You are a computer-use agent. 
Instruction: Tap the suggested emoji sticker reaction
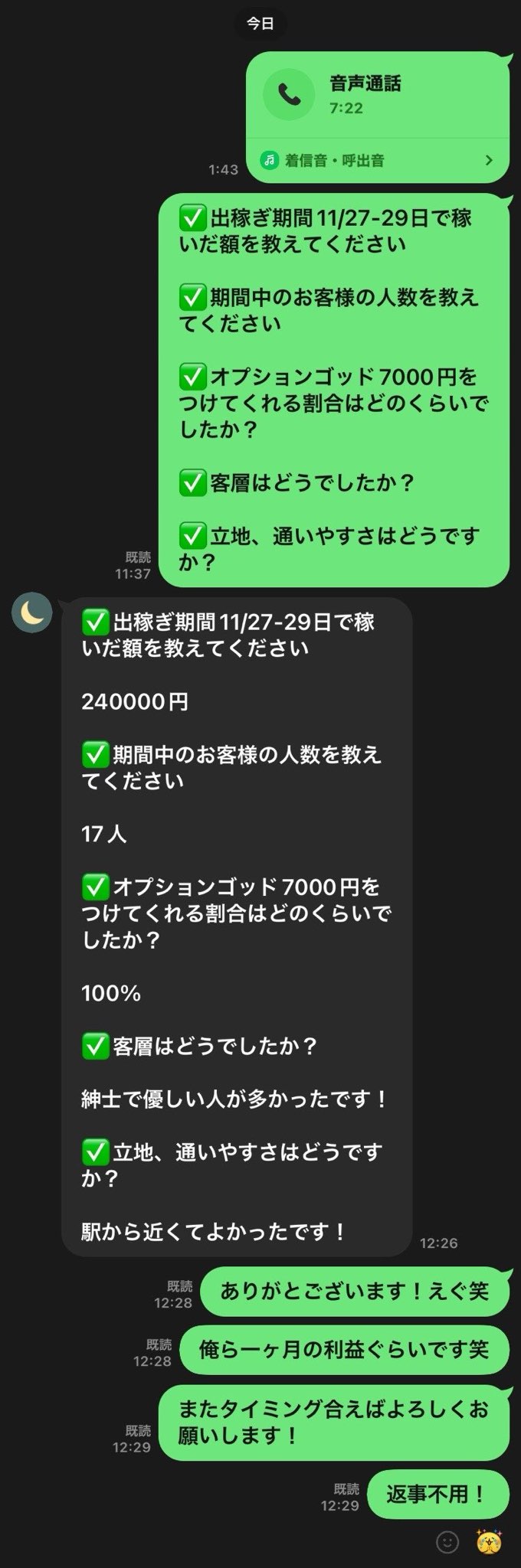coord(489,1541)
